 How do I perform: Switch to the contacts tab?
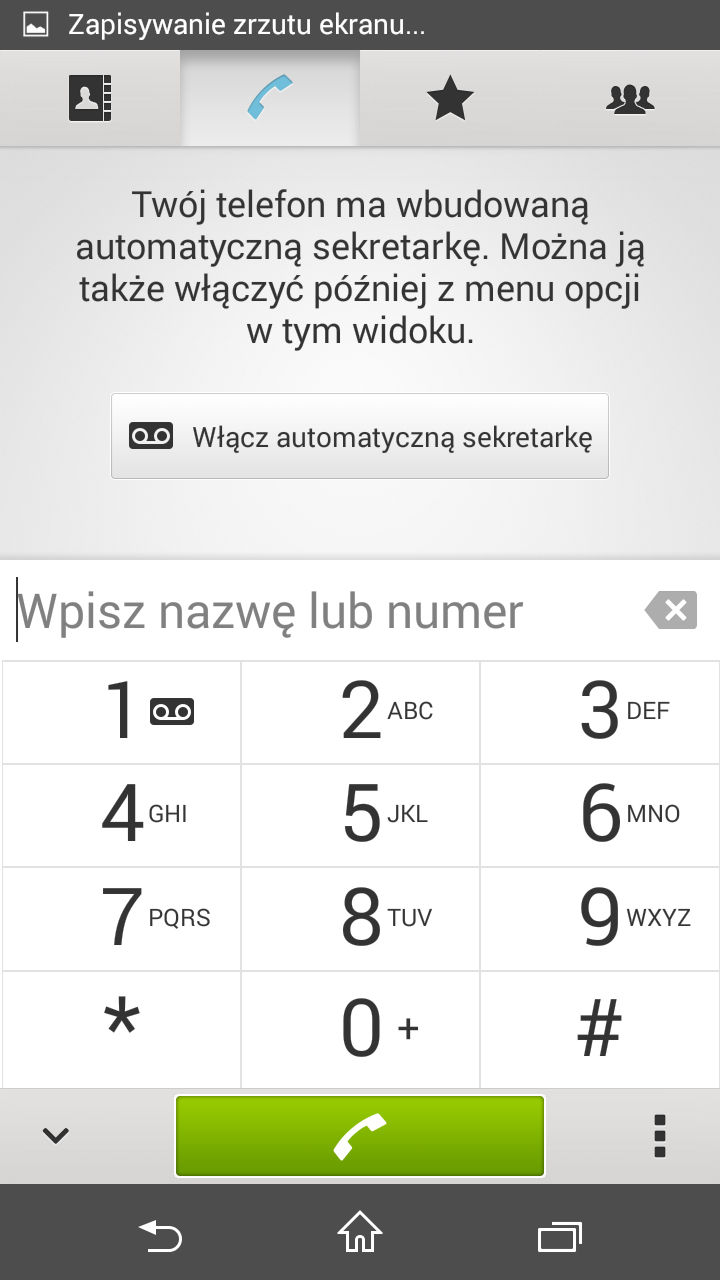click(x=90, y=99)
